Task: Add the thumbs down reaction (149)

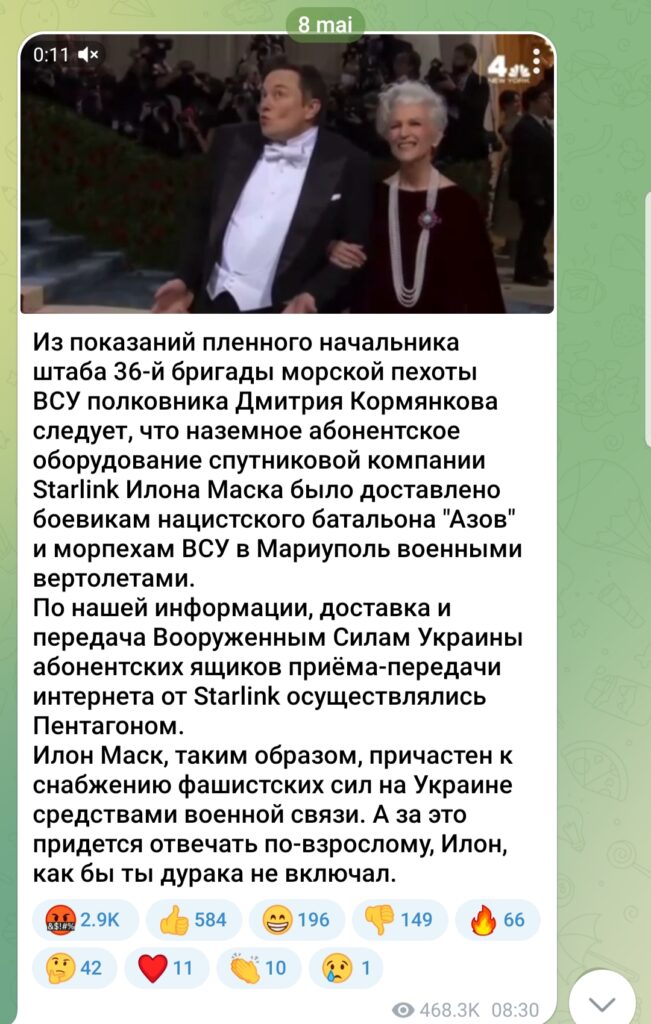Action: click(x=399, y=920)
